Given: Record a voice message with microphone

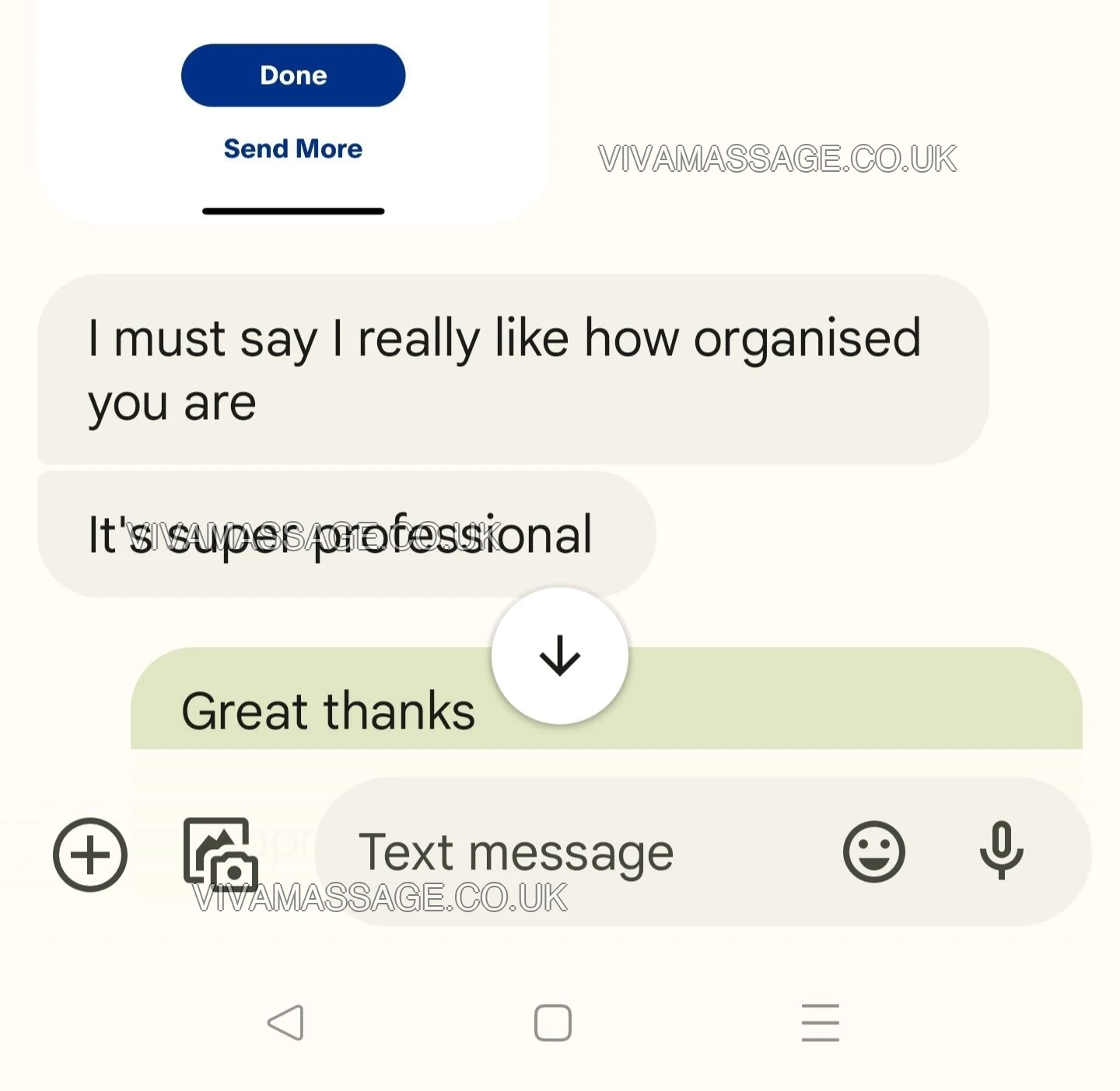Looking at the screenshot, I should tap(1001, 851).
